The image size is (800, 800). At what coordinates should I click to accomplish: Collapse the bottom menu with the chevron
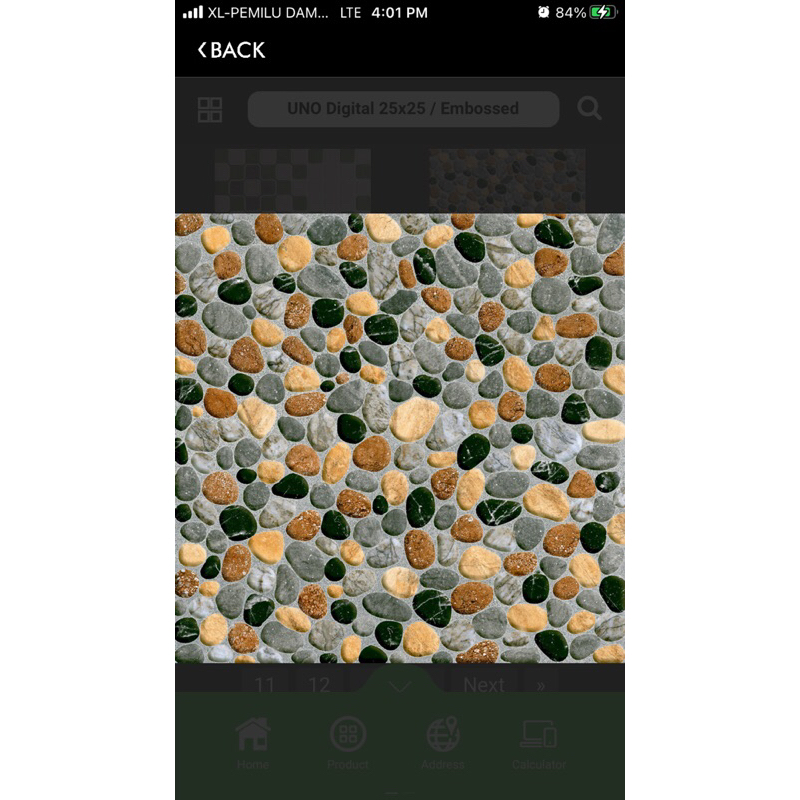400,686
